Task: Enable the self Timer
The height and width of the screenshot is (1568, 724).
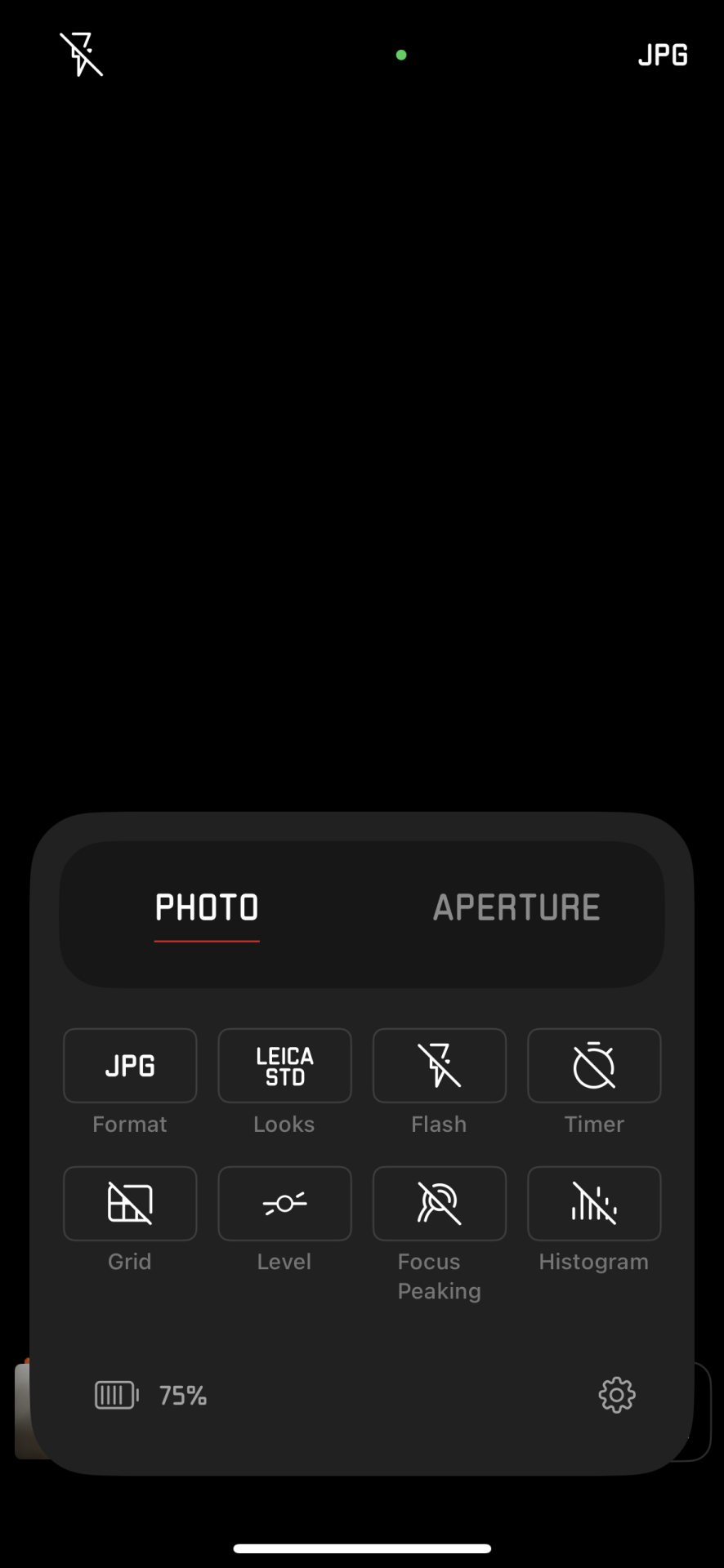Action: pos(594,1066)
